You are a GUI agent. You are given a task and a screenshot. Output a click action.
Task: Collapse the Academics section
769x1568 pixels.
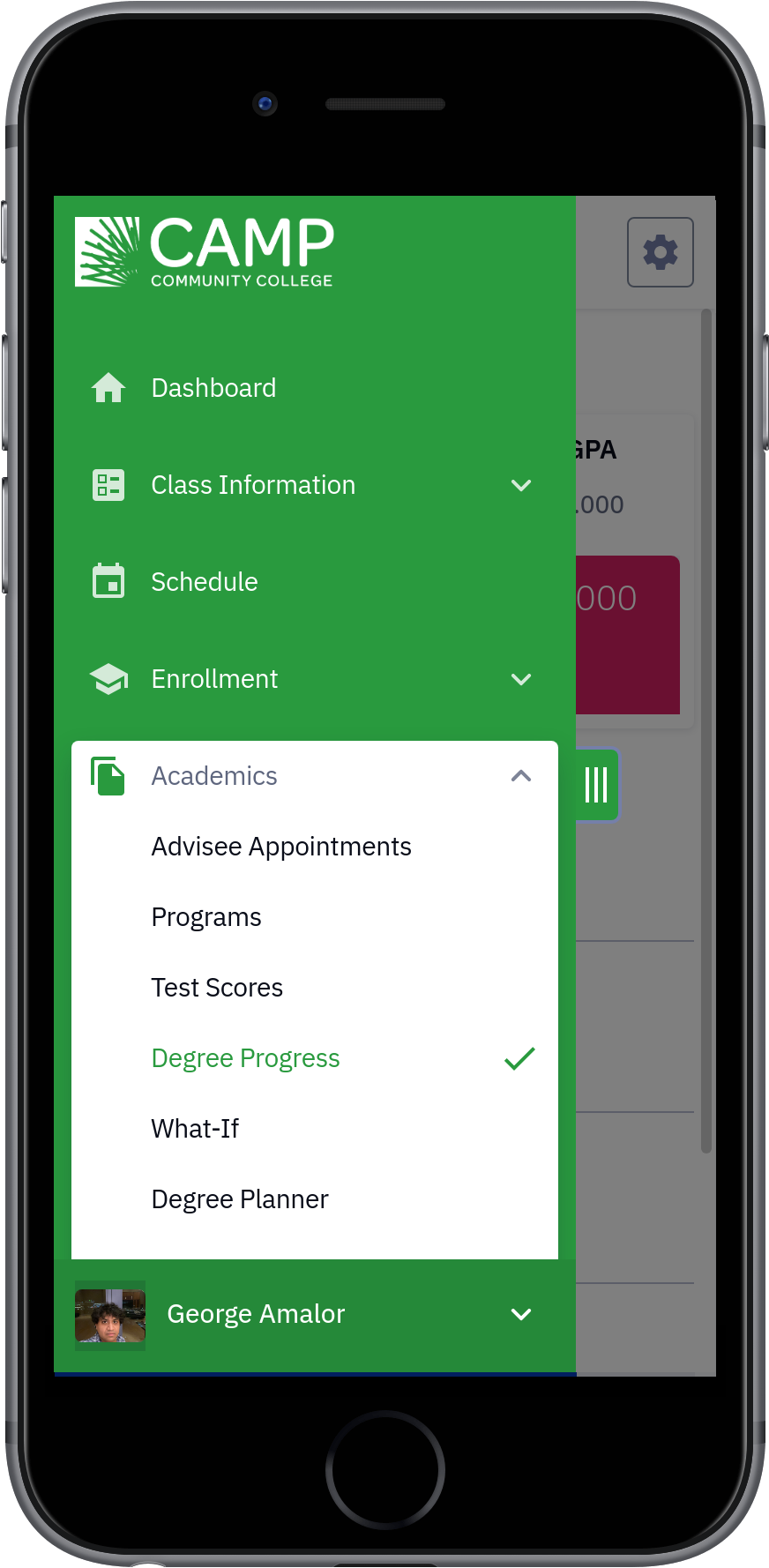tap(315, 776)
